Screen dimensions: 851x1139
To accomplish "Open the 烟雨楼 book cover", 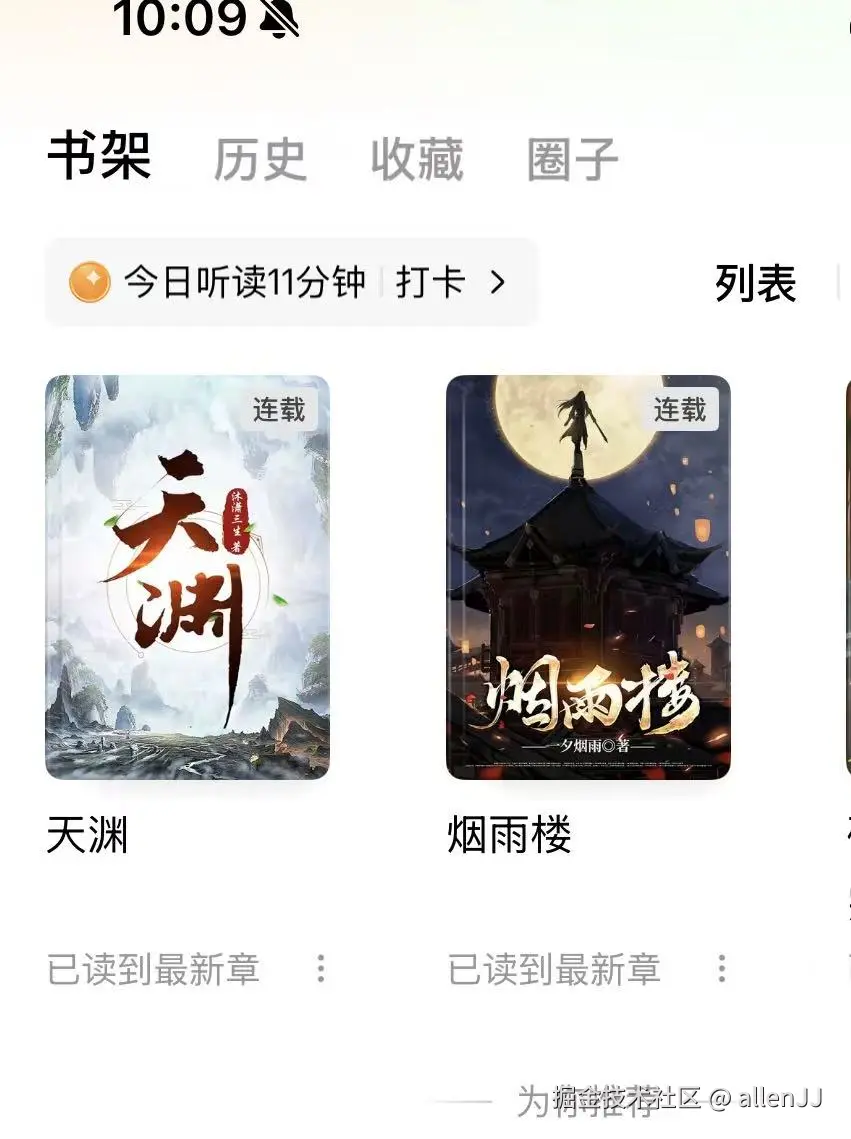I will click(x=588, y=580).
